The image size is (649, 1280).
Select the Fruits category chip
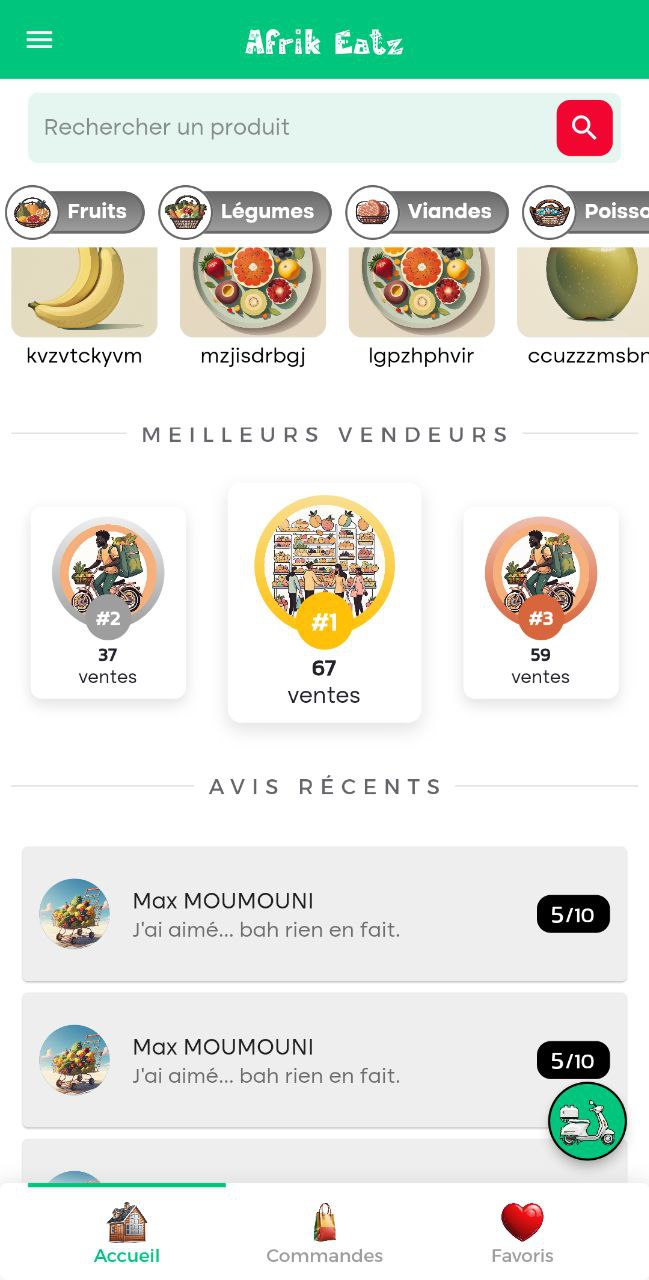(76, 212)
